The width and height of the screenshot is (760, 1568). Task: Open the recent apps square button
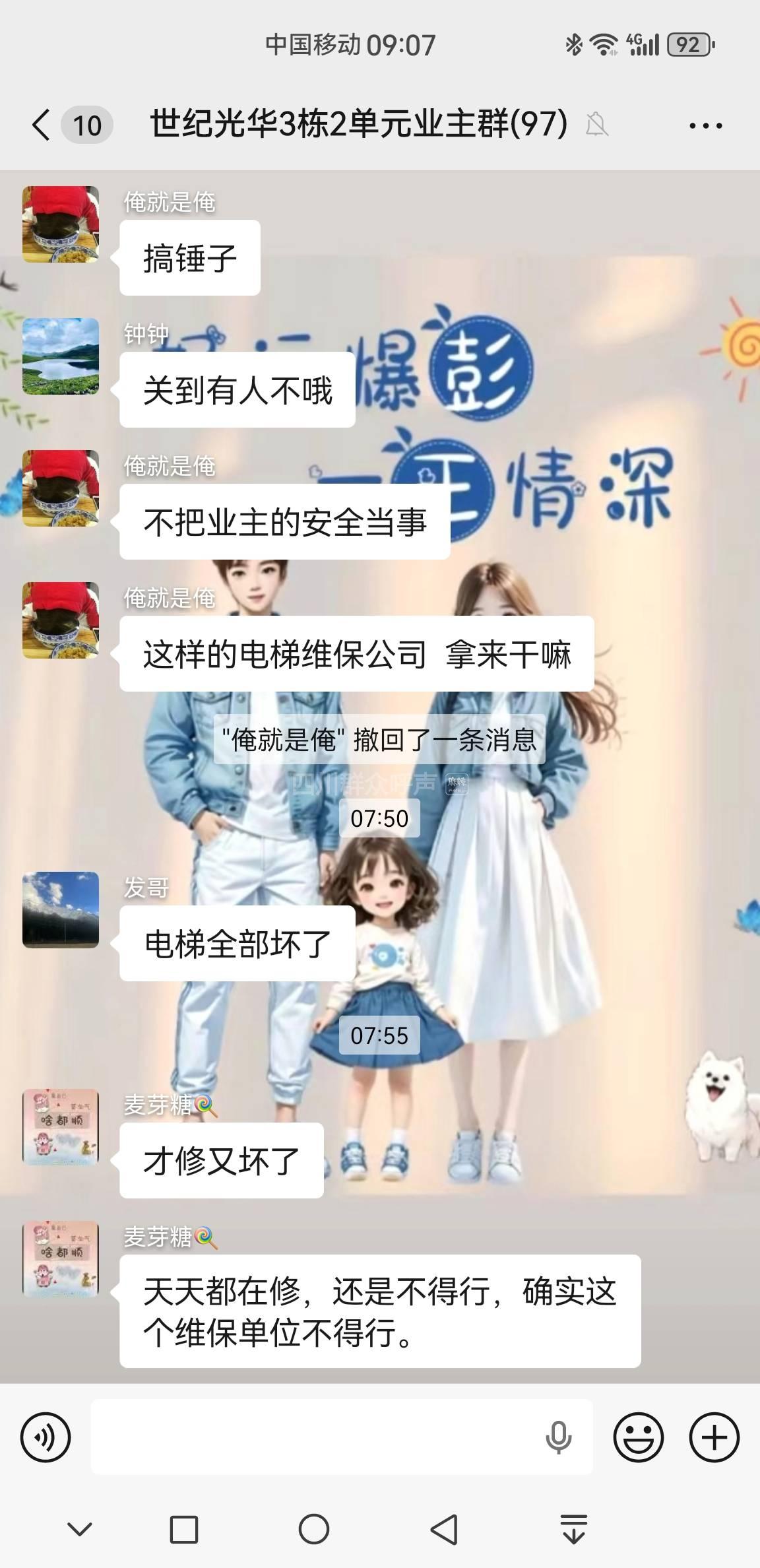coord(183,1529)
